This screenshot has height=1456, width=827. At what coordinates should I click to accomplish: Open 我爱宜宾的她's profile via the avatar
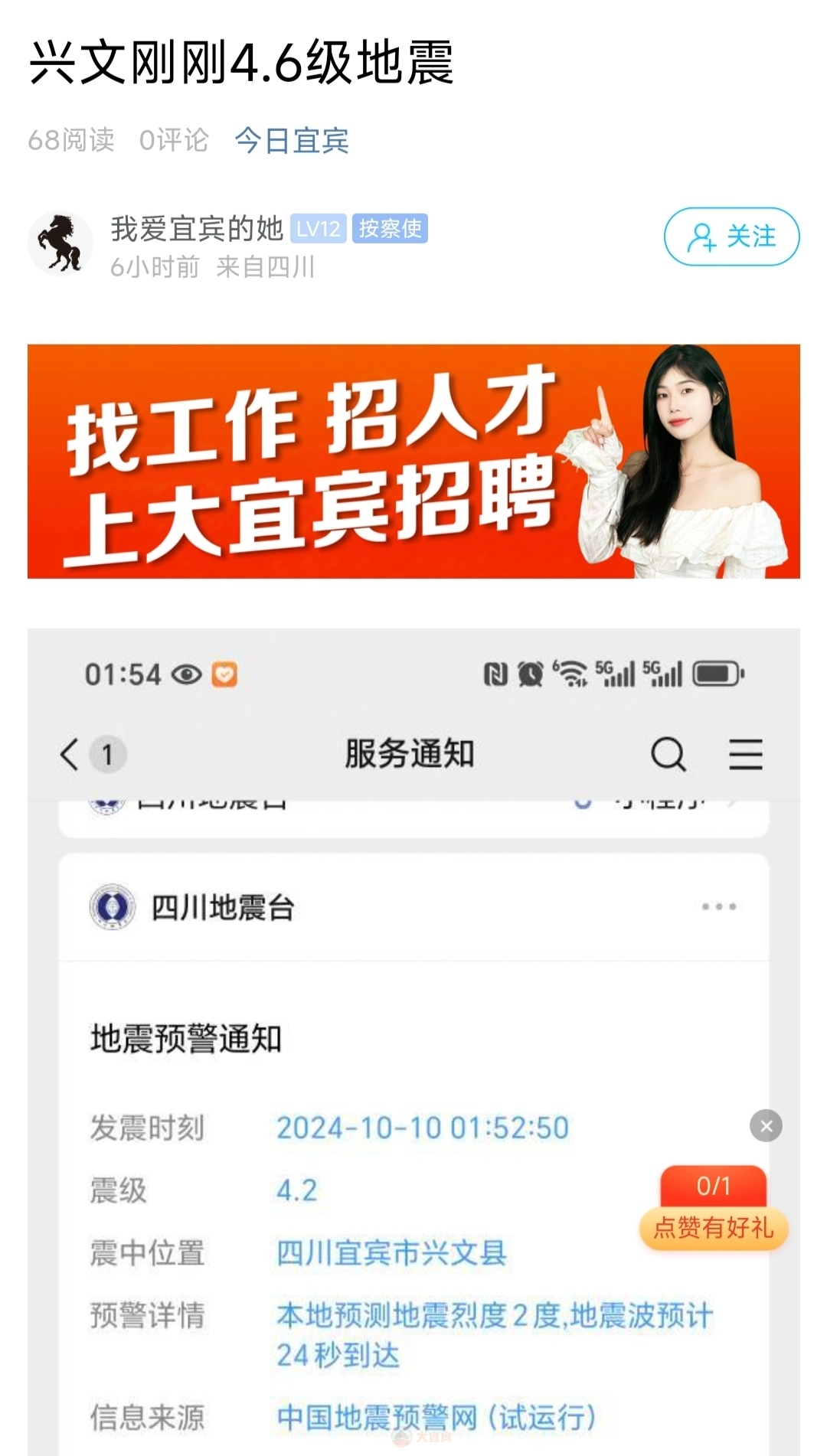(x=60, y=243)
